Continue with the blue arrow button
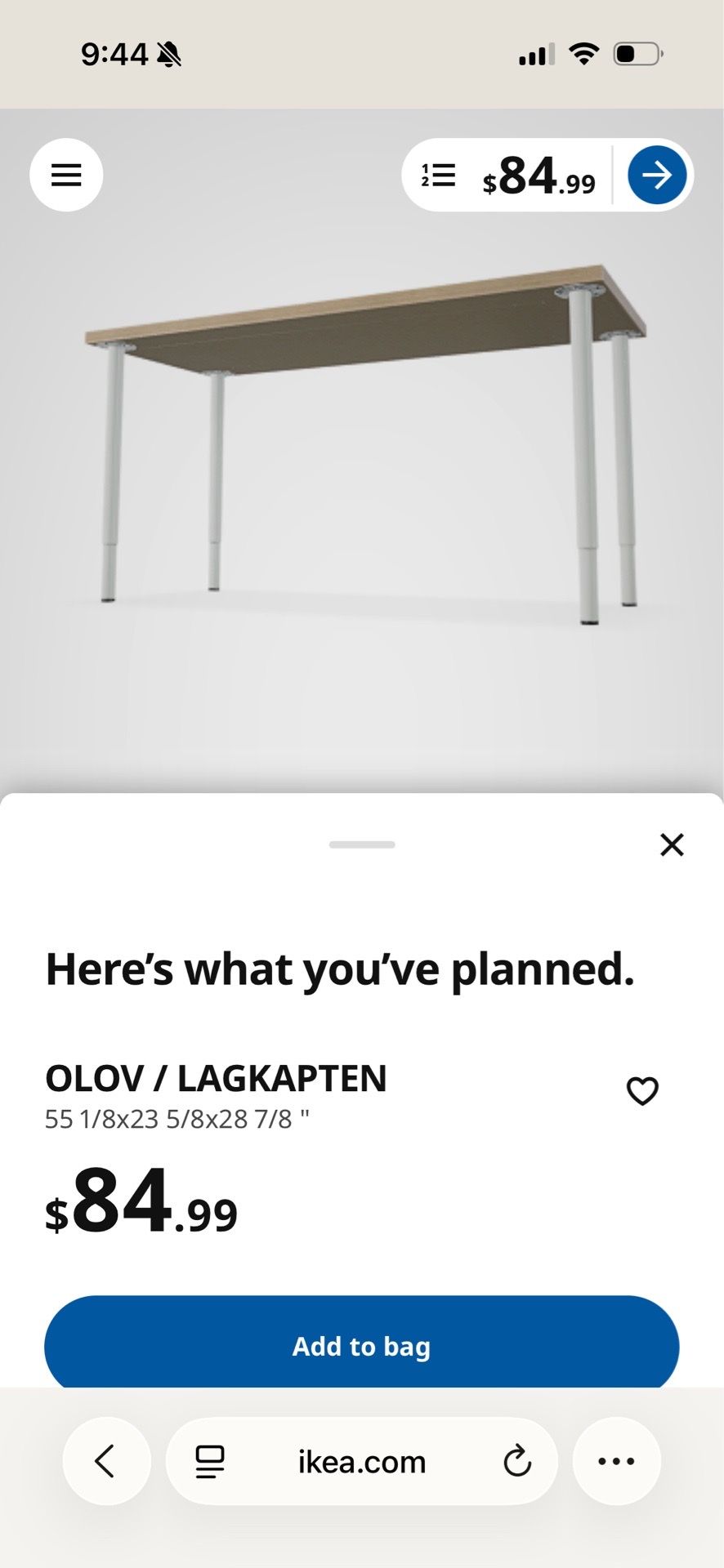This screenshot has width=724, height=1568. click(657, 175)
